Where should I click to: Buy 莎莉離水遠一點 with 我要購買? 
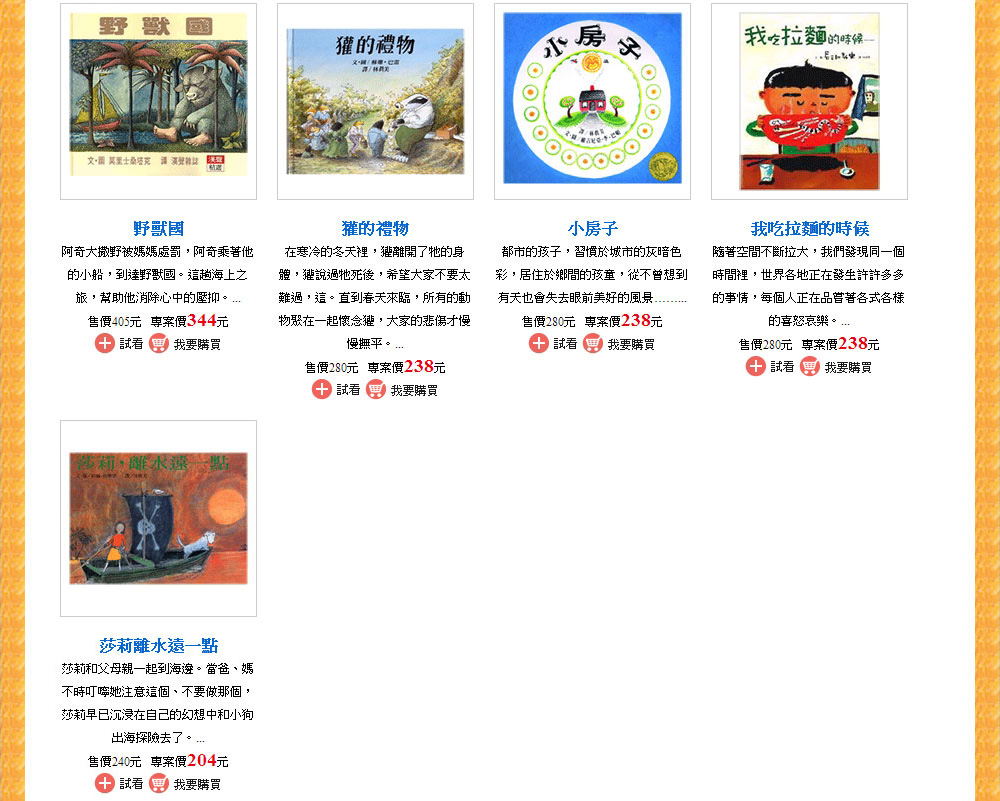(185, 784)
